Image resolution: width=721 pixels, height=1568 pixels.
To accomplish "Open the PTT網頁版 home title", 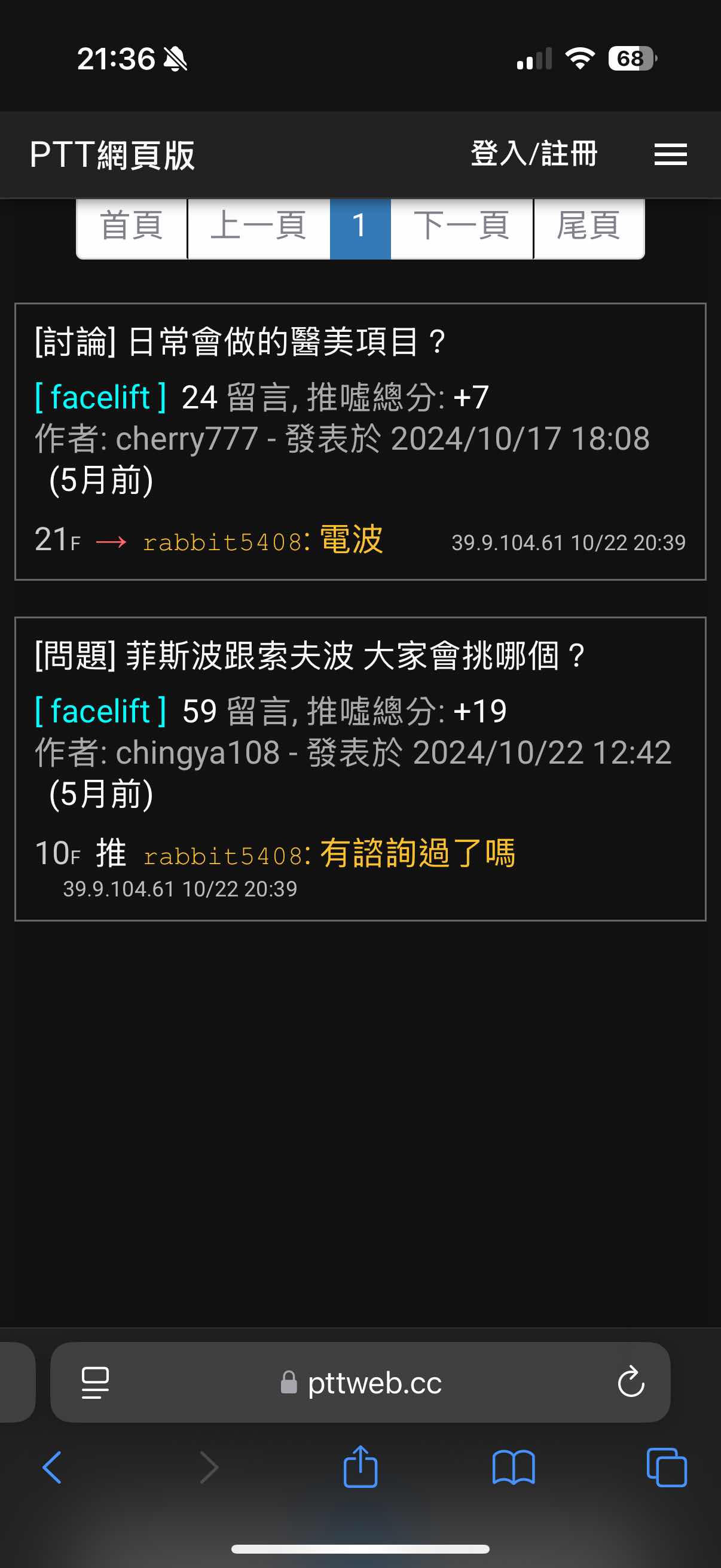I will tap(112, 155).
